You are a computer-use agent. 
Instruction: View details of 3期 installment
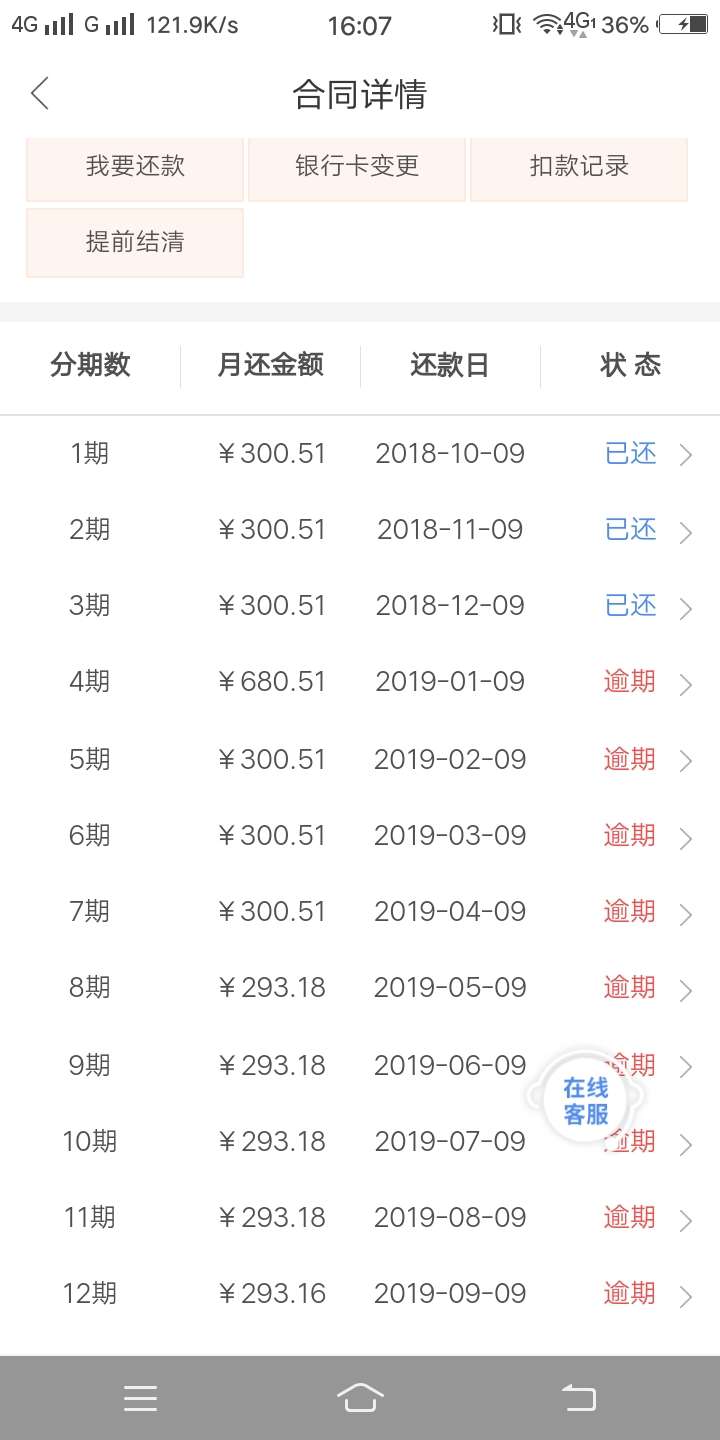pyautogui.click(x=360, y=606)
